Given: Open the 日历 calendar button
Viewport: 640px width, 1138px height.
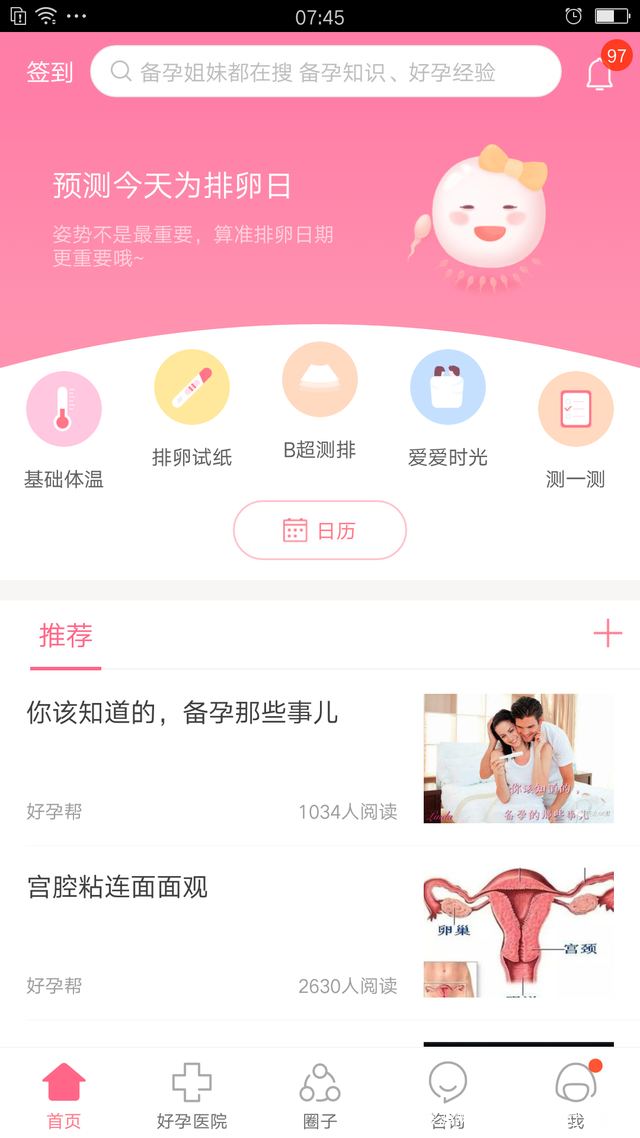Looking at the screenshot, I should (320, 530).
